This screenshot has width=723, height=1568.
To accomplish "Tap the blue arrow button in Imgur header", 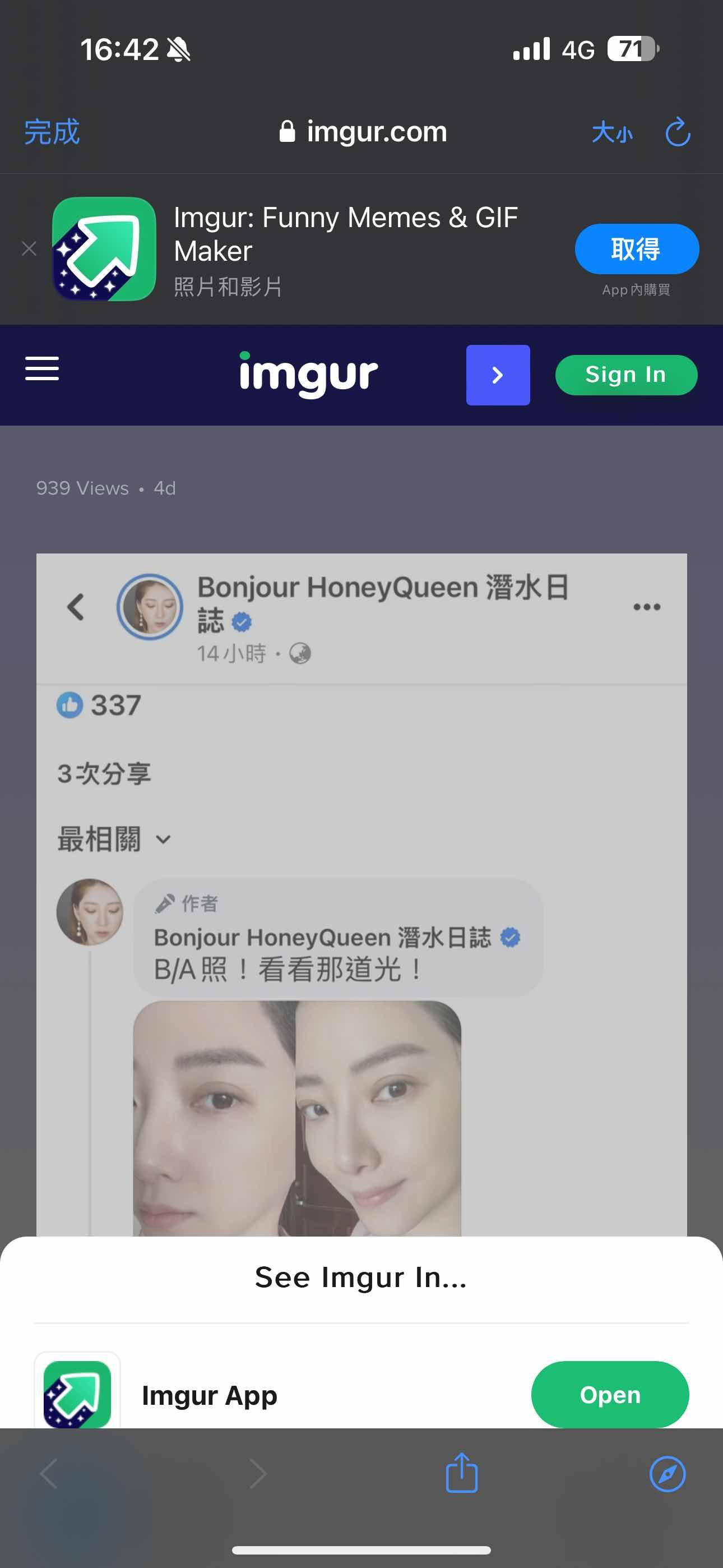I will 497,375.
